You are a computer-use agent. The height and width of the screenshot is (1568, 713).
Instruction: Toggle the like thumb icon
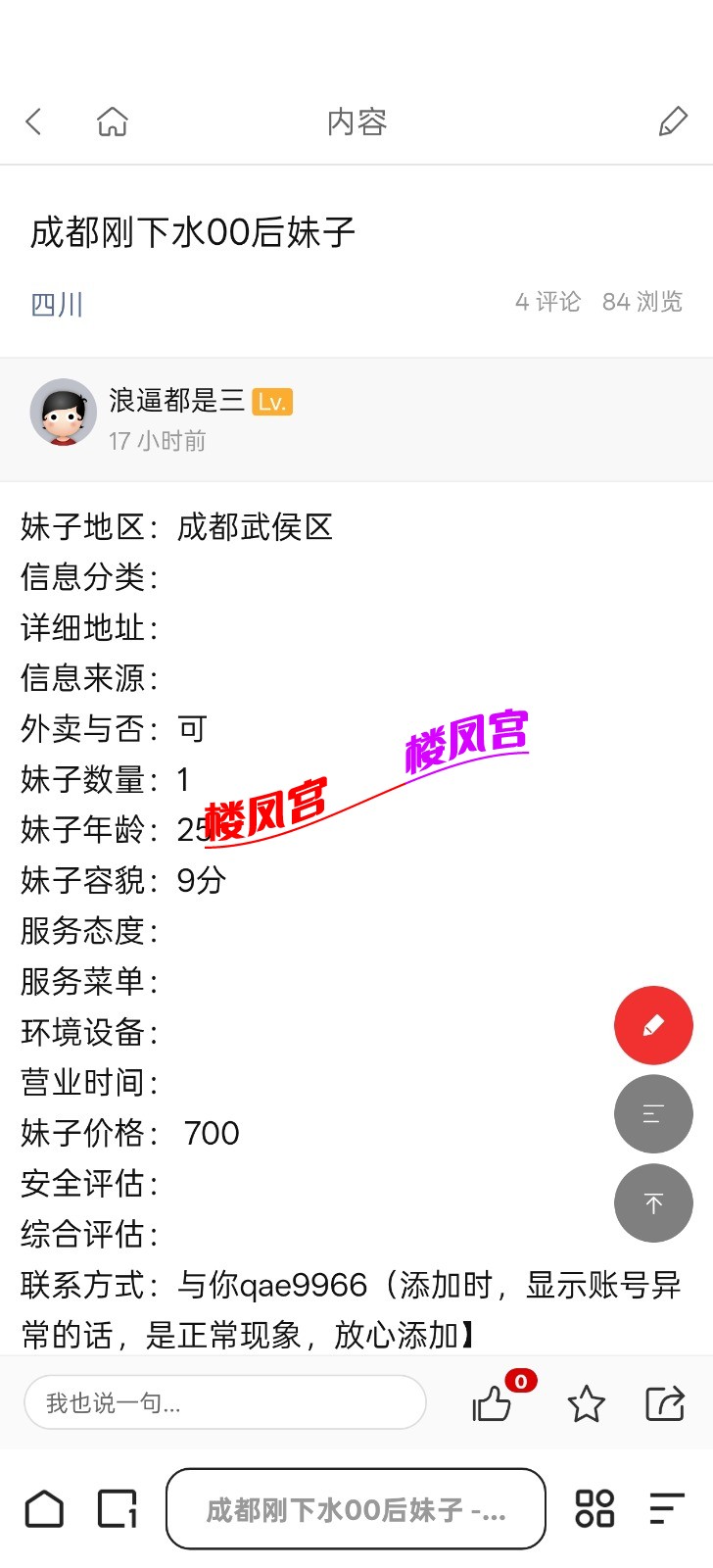coord(494,1405)
